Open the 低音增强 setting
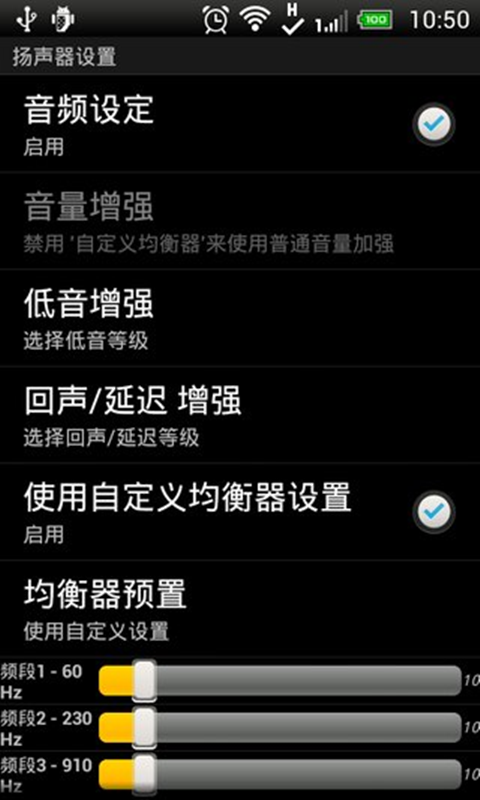480x800 pixels. click(x=240, y=318)
